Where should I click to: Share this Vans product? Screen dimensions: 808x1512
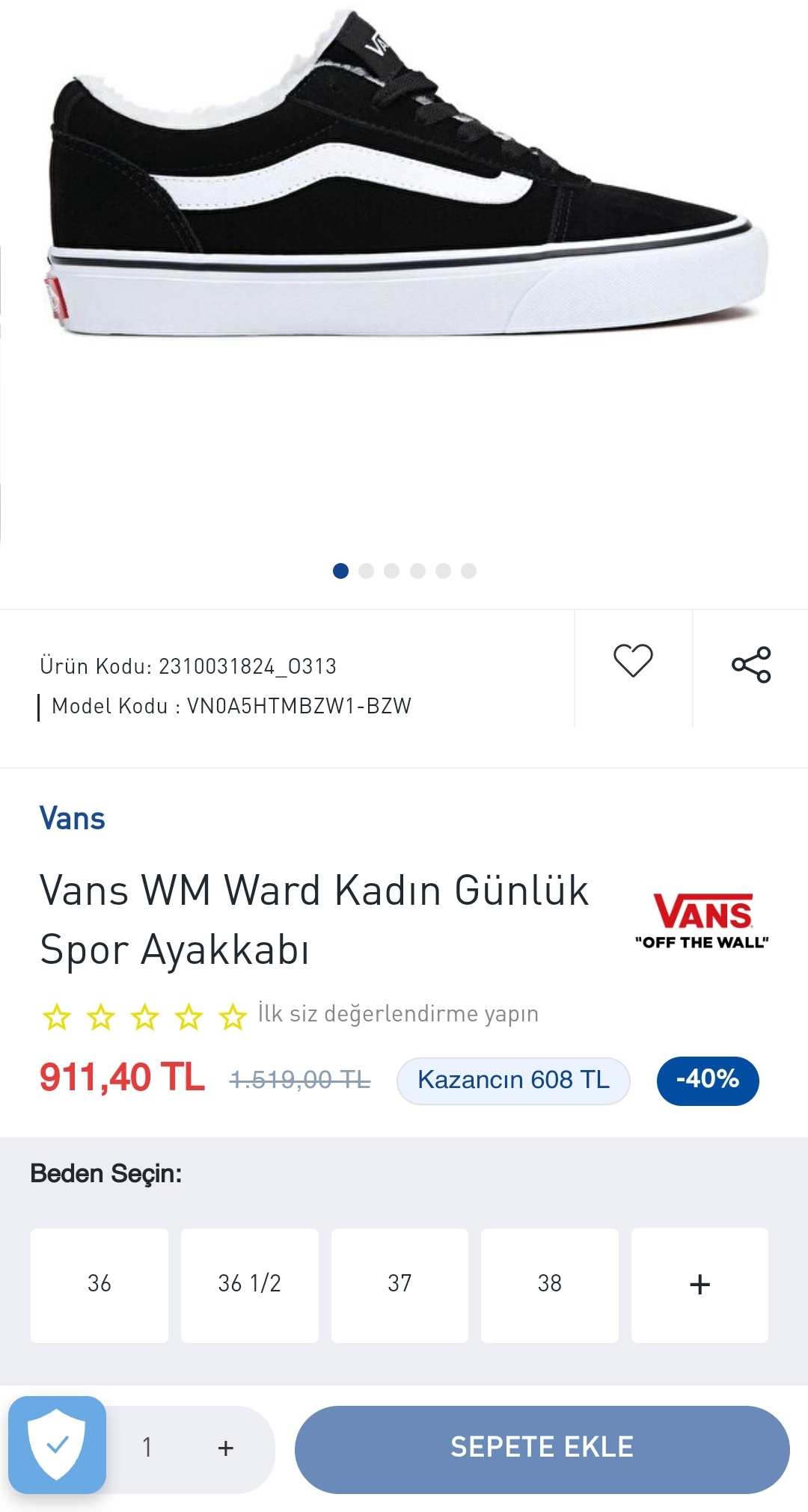tap(751, 665)
